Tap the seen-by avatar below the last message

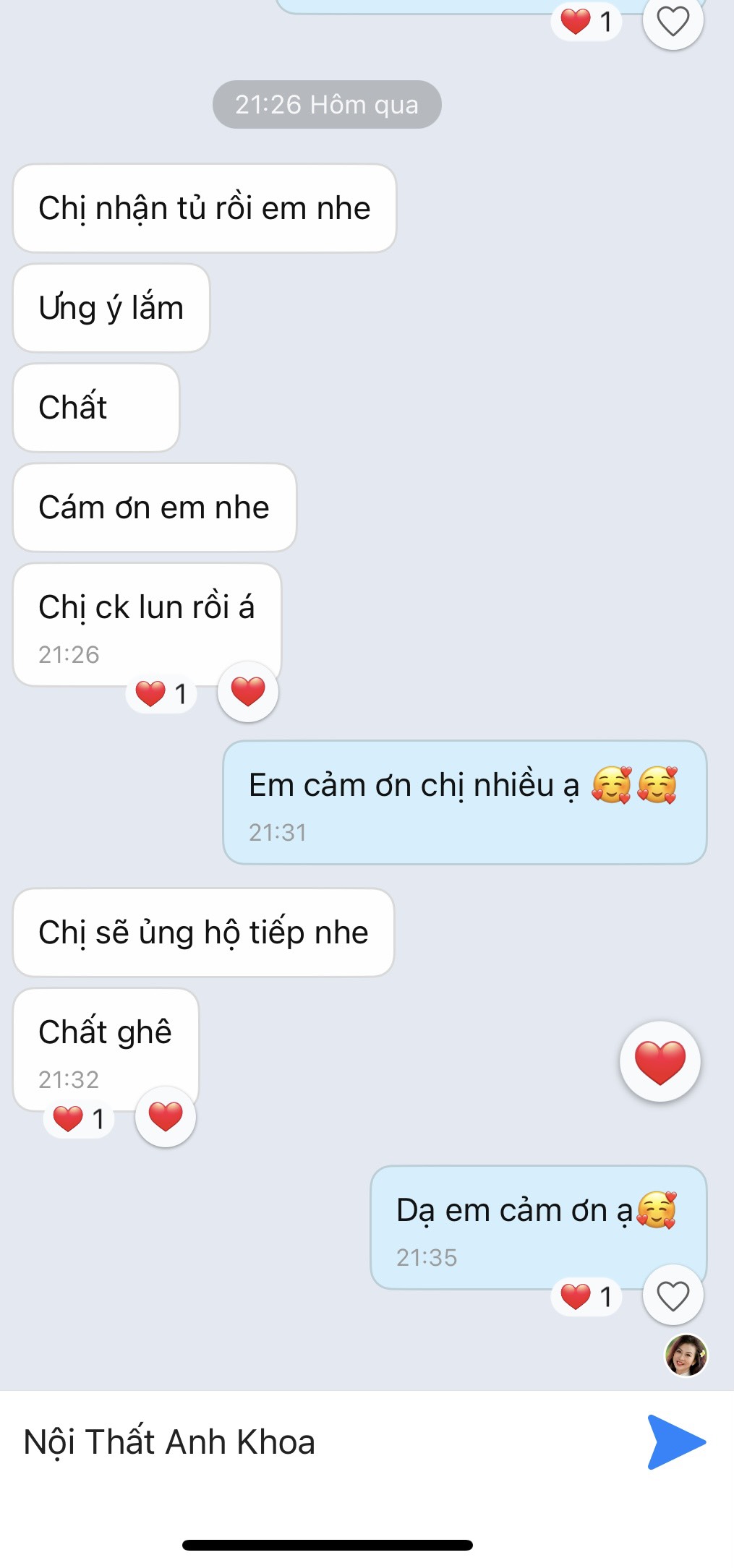pyautogui.click(x=686, y=1355)
